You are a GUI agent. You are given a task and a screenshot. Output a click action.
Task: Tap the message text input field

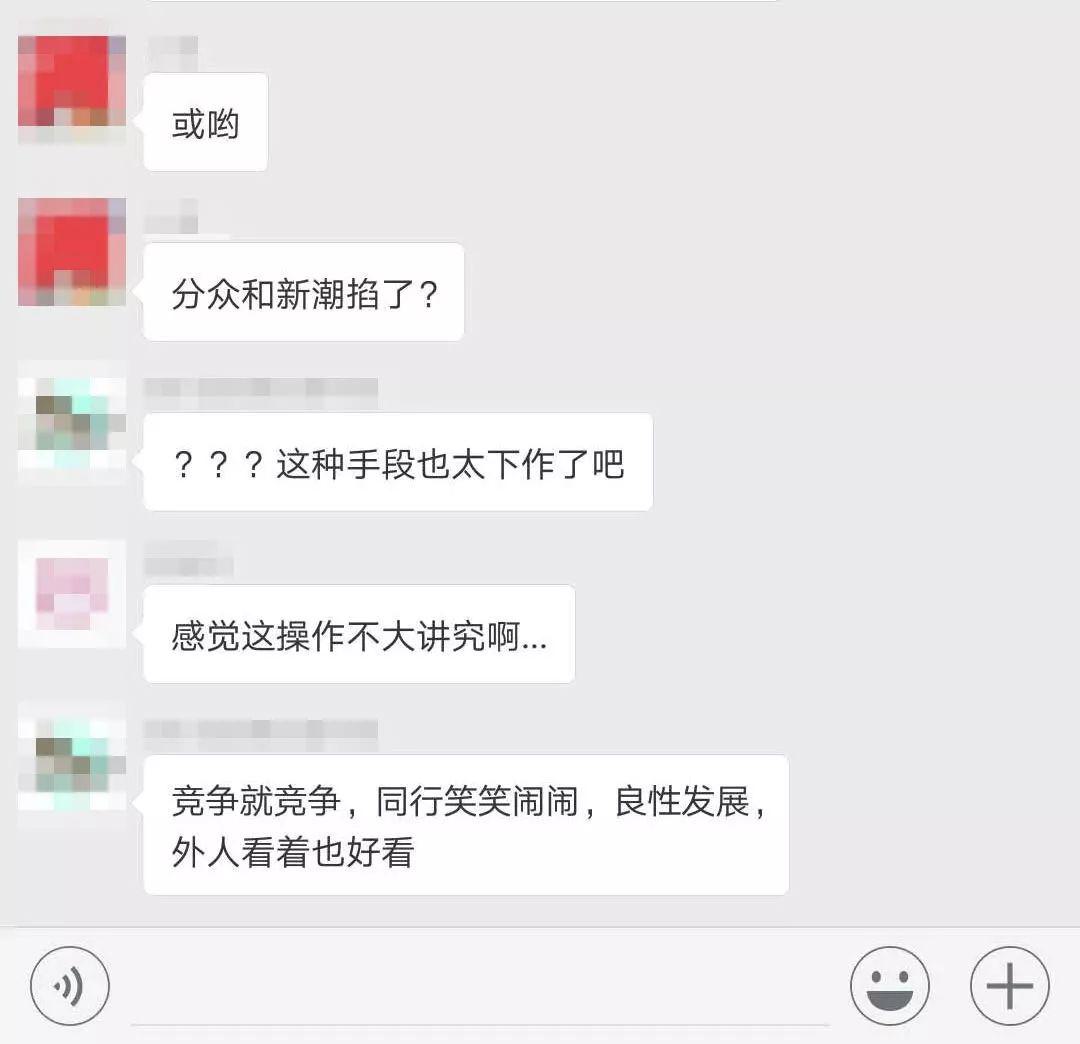tap(480, 990)
